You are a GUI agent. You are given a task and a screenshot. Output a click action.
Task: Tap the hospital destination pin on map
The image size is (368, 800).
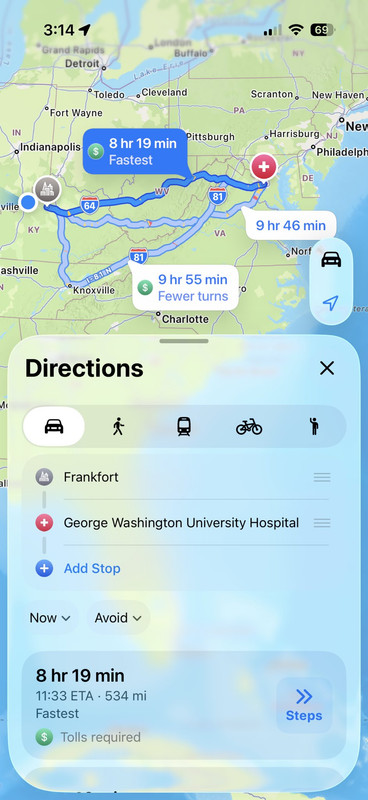[x=263, y=166]
